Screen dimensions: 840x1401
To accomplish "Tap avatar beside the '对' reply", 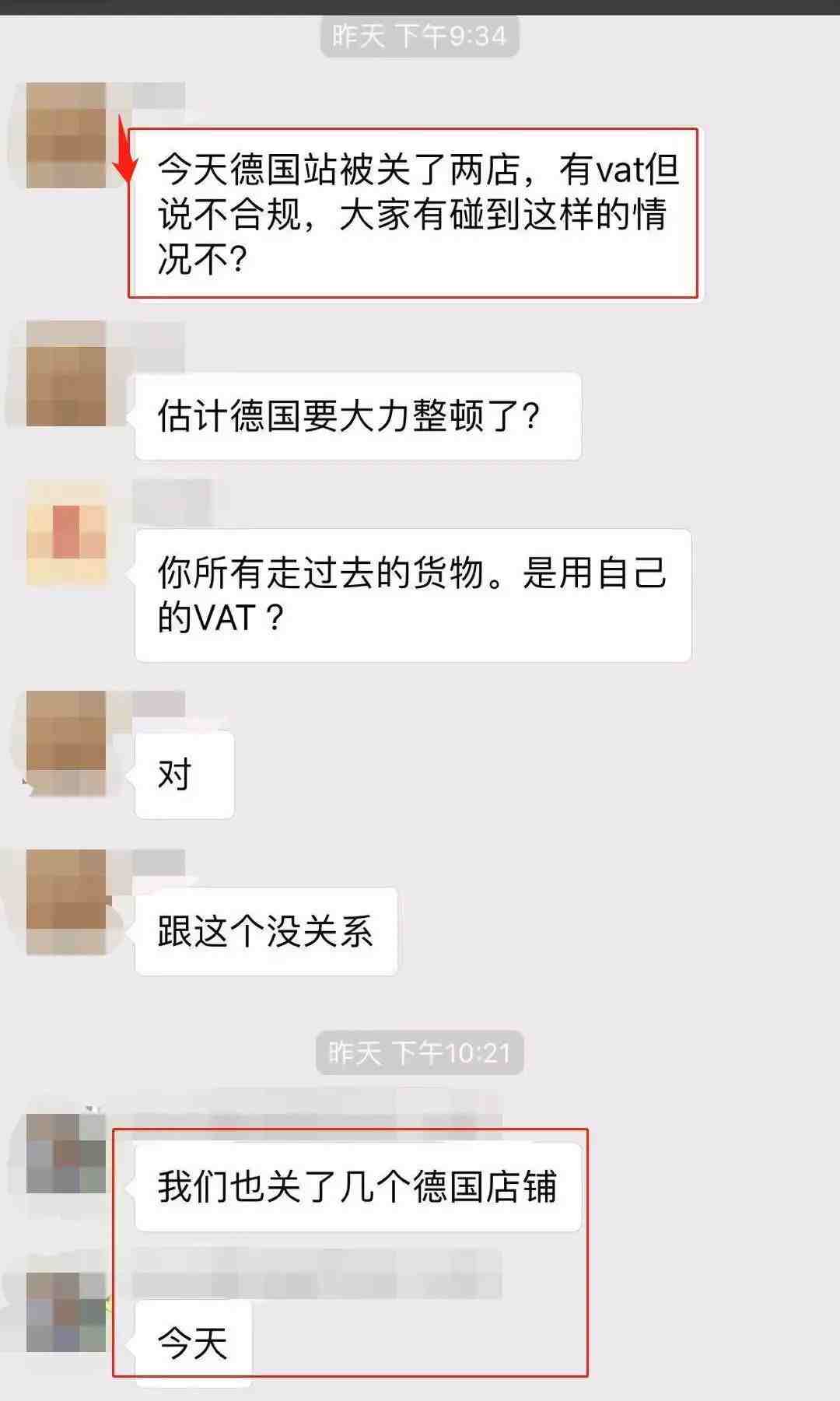I will [x=66, y=743].
